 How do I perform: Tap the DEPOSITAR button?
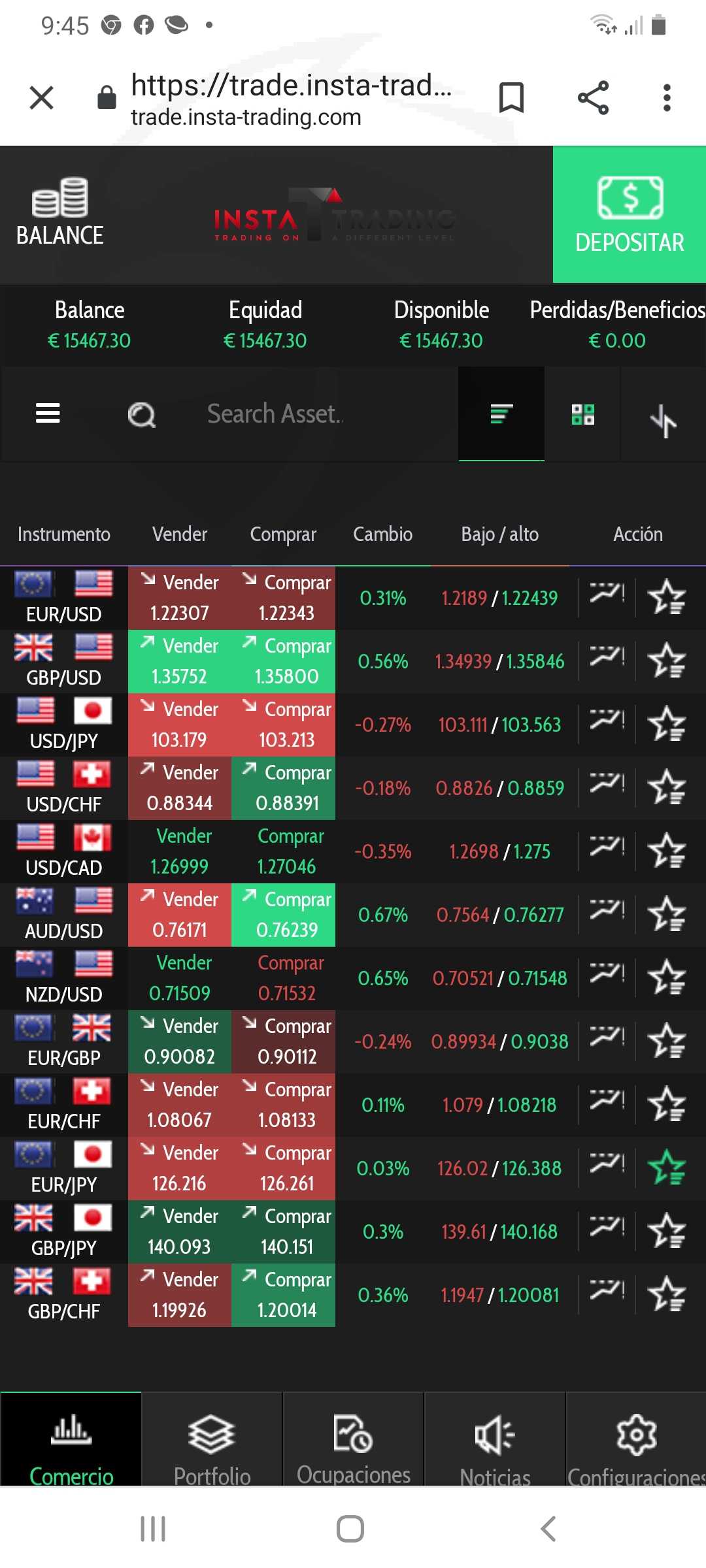[630, 214]
